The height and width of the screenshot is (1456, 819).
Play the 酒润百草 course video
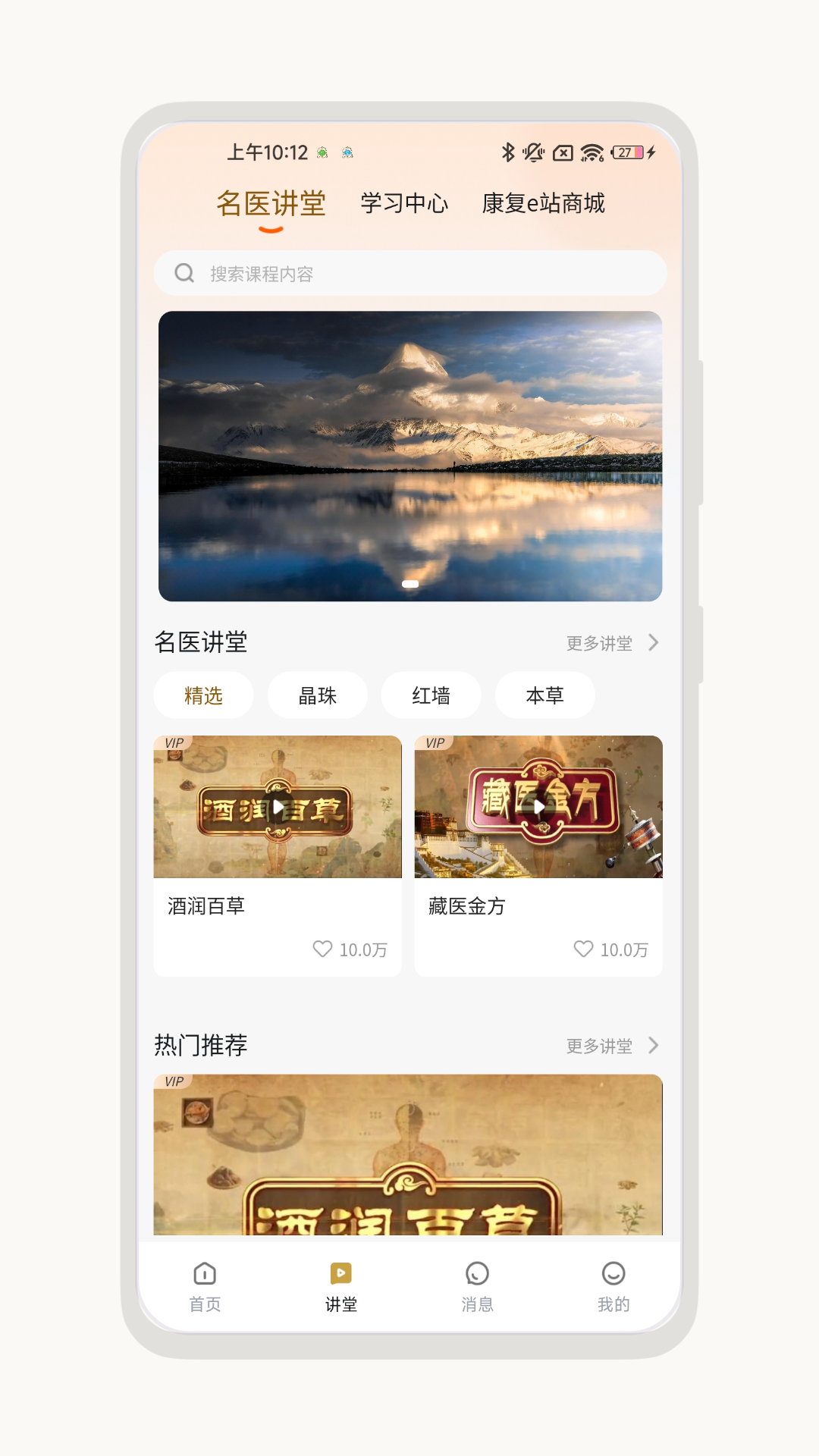point(277,808)
